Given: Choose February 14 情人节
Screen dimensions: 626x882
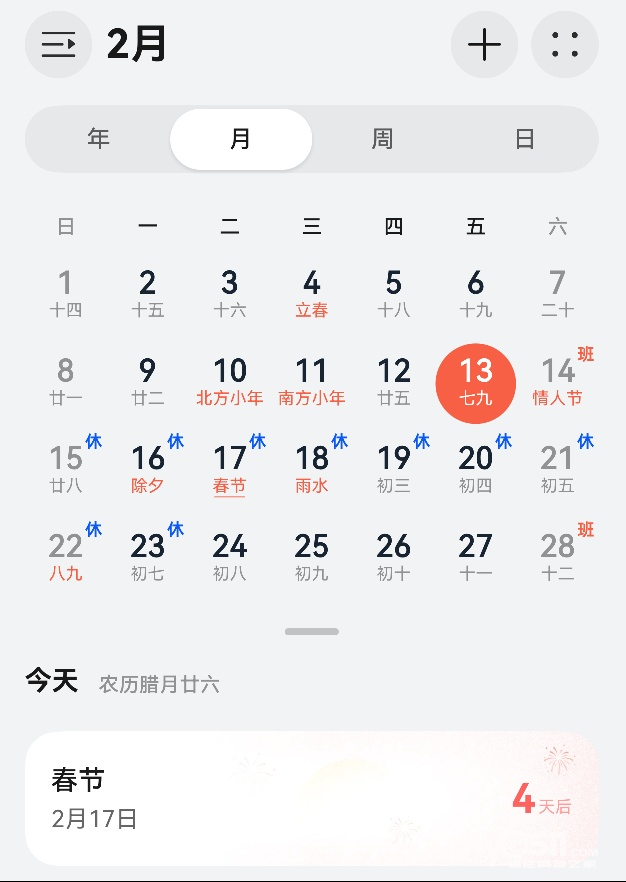Looking at the screenshot, I should tap(557, 382).
